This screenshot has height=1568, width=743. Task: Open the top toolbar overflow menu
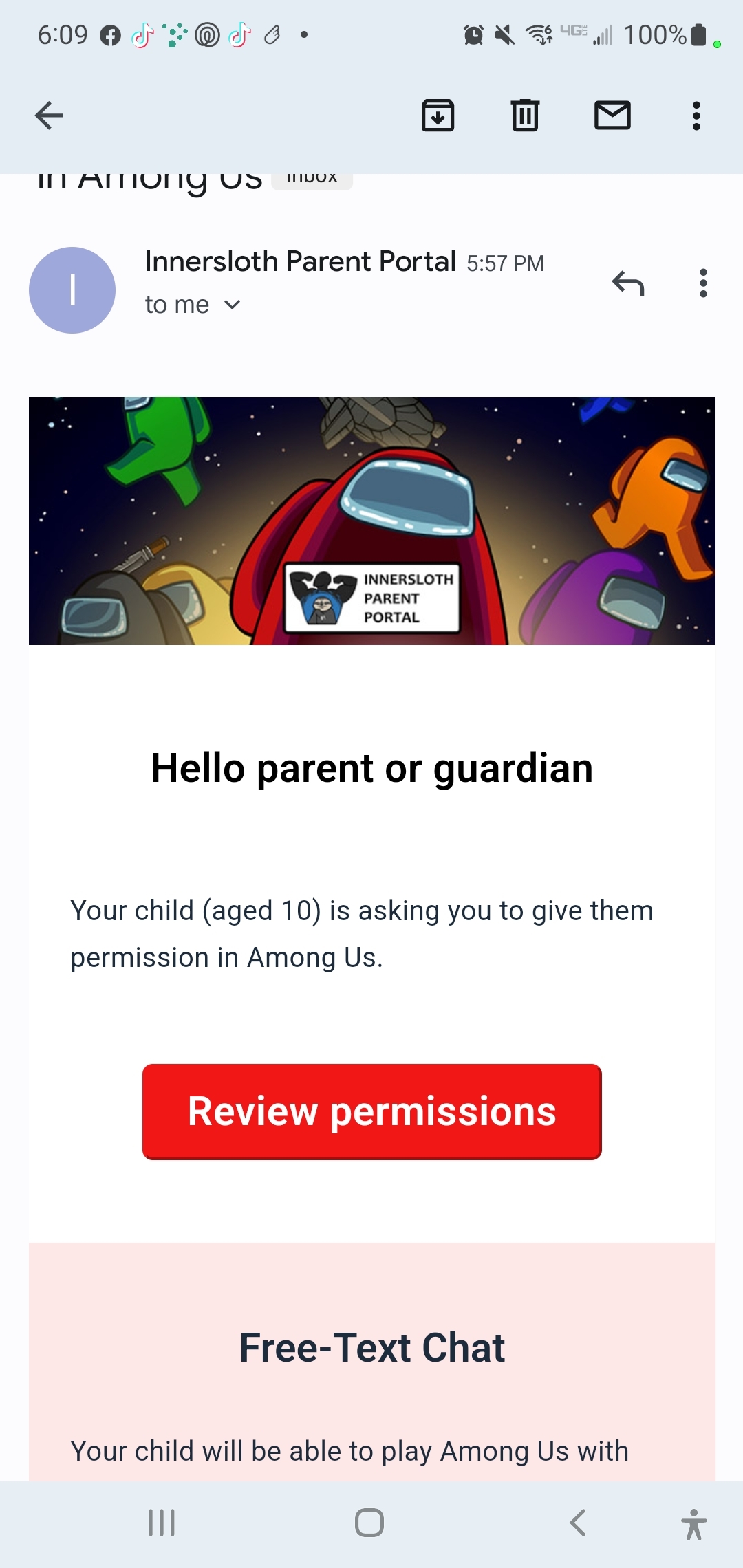tap(696, 116)
